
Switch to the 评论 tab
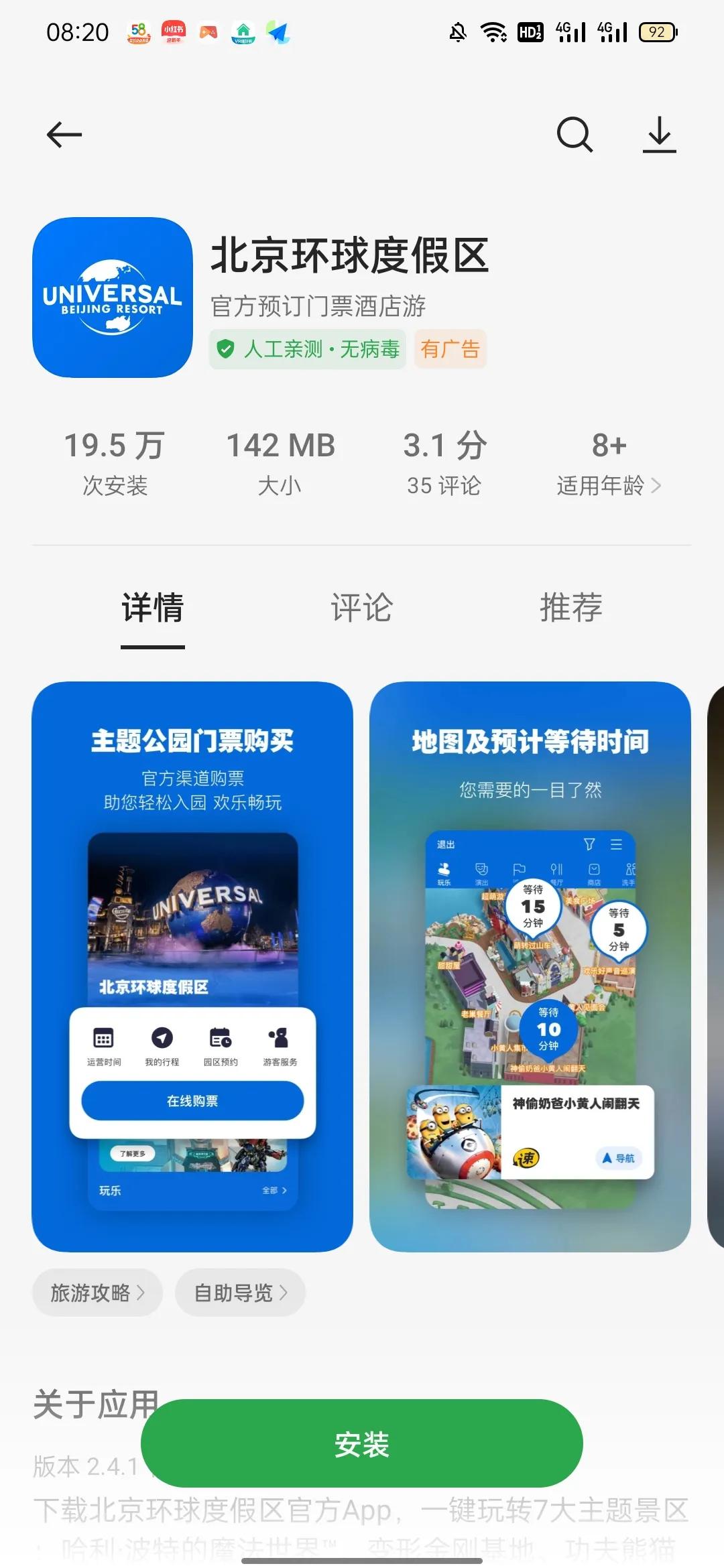[362, 608]
